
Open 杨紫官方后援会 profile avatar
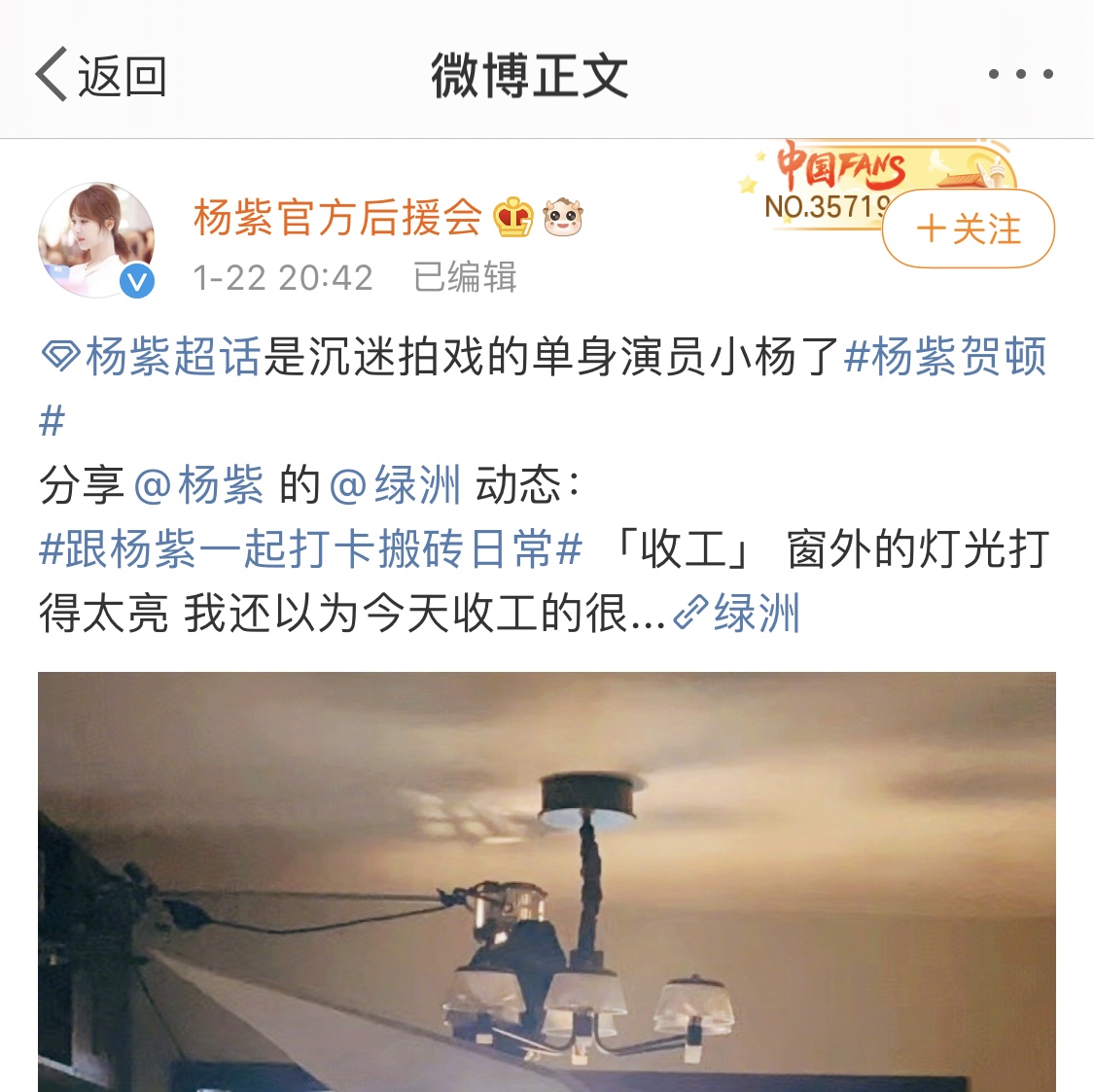96,239
